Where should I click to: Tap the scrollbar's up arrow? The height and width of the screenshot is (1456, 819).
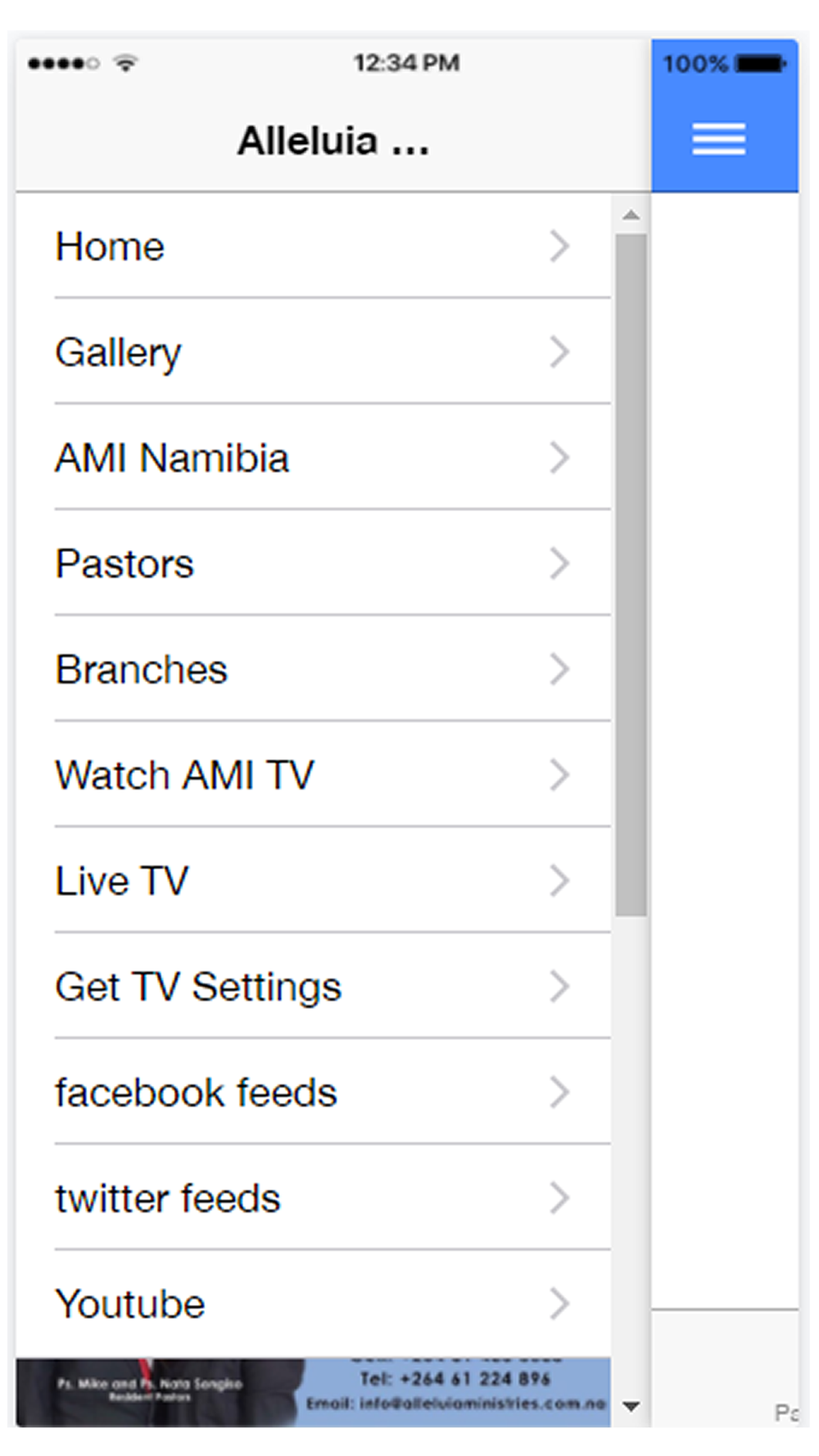pyautogui.click(x=631, y=215)
